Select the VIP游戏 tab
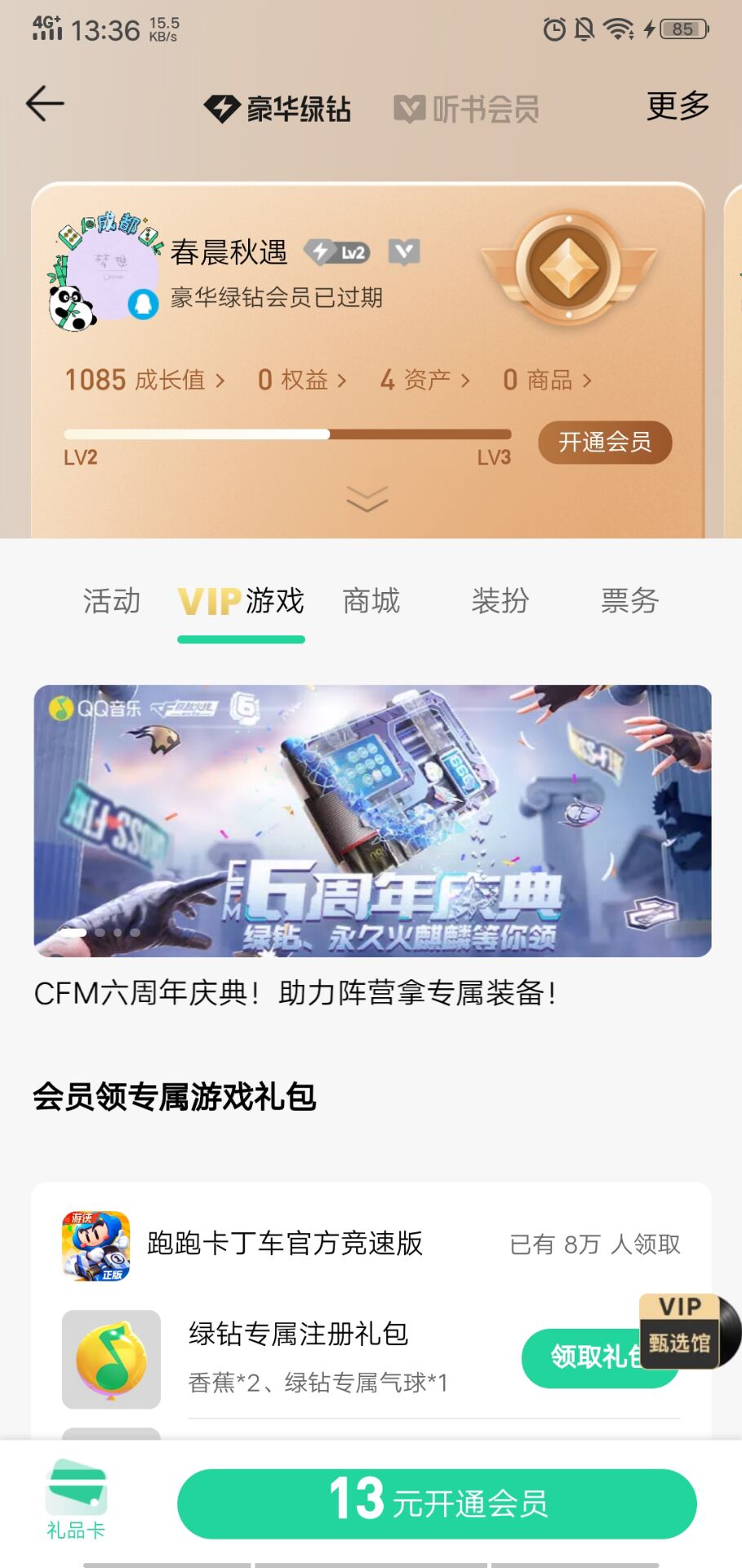This screenshot has width=742, height=1568. (241, 603)
